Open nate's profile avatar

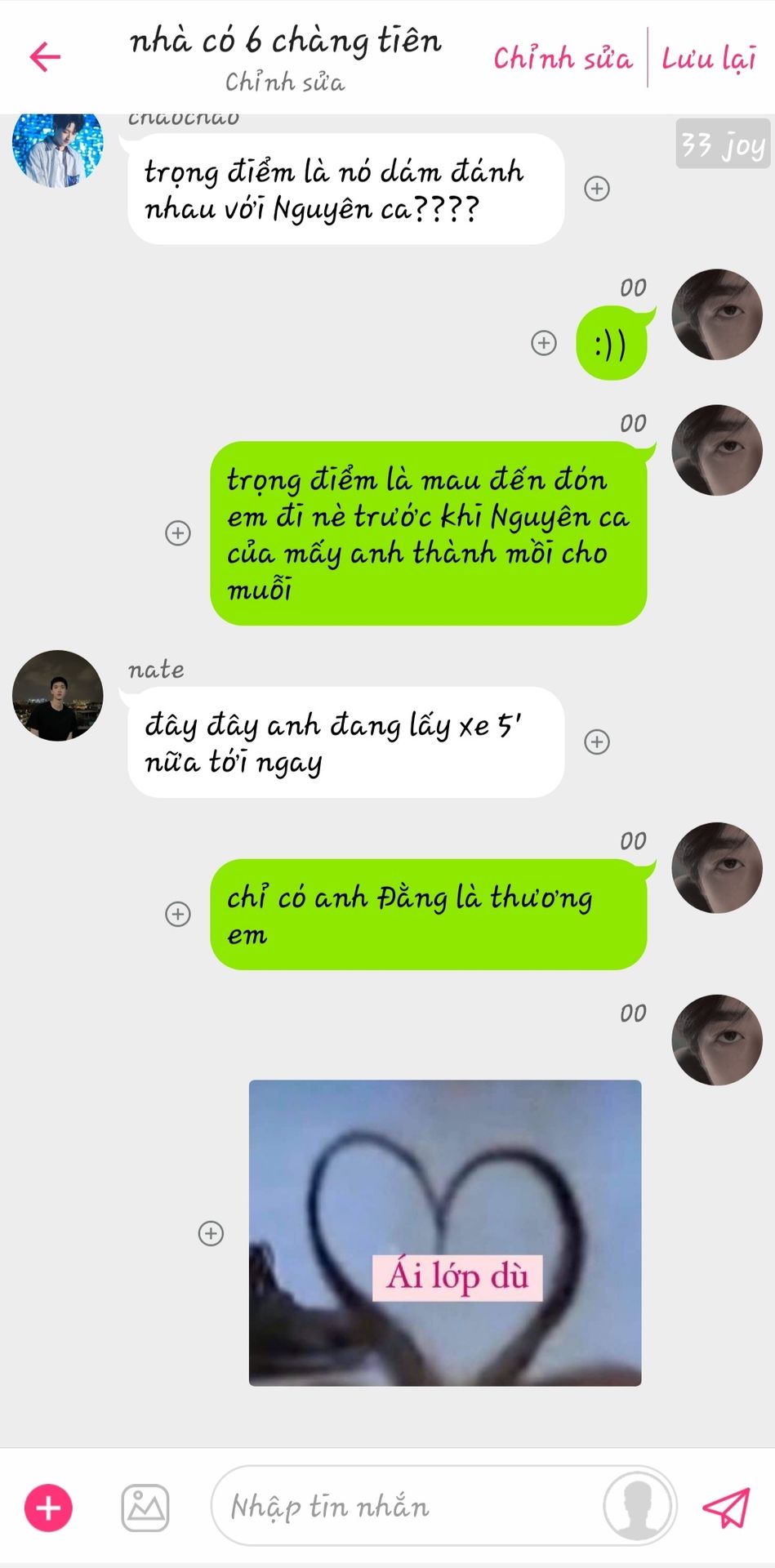57,696
